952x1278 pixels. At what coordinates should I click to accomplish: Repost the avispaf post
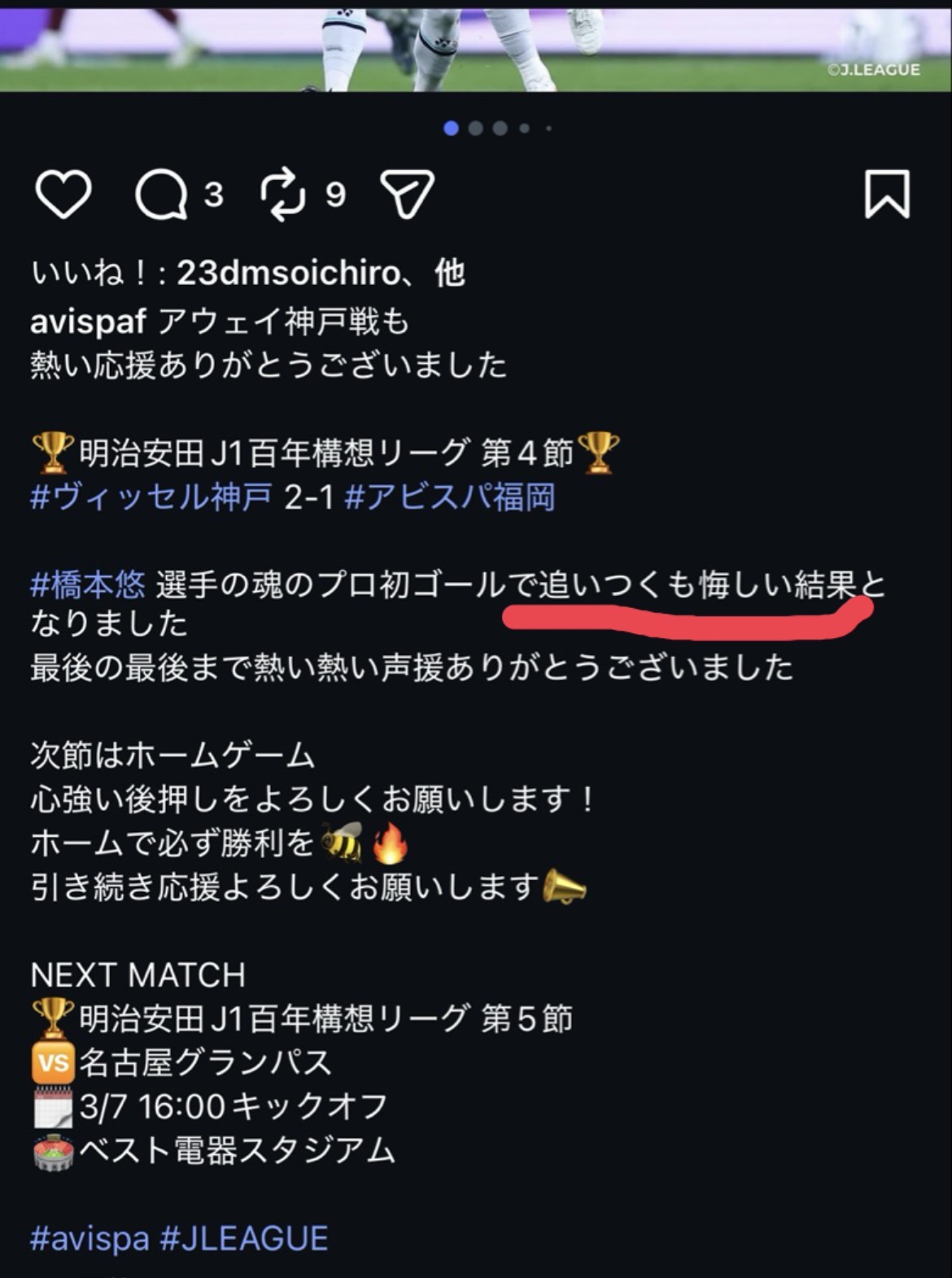283,195
